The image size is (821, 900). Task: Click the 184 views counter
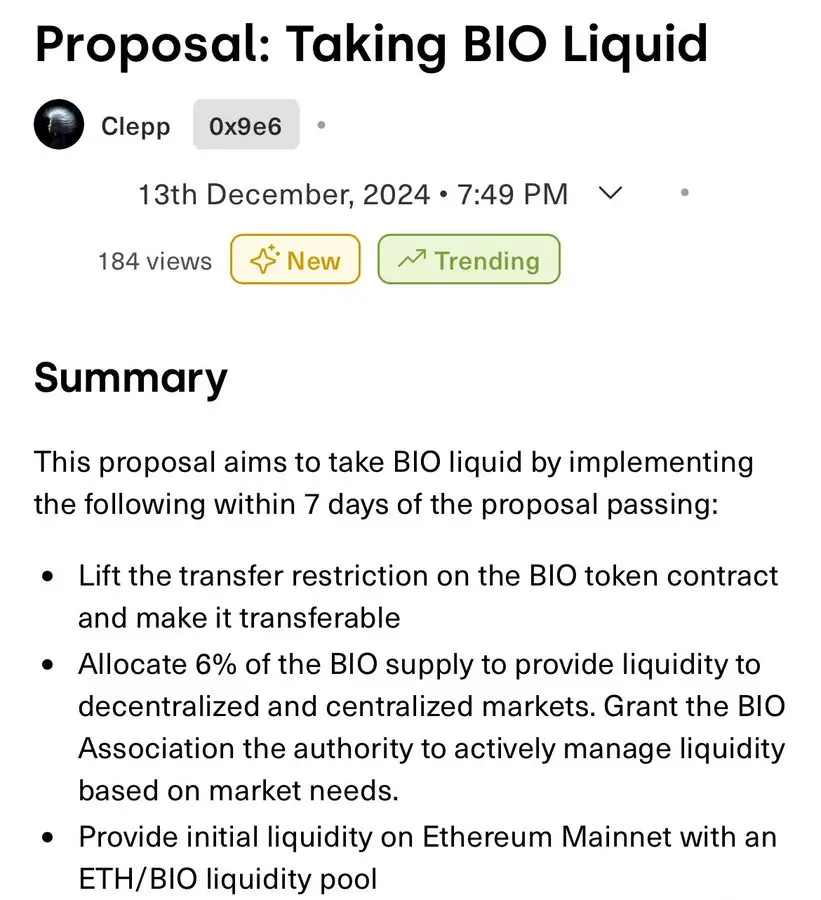point(153,260)
